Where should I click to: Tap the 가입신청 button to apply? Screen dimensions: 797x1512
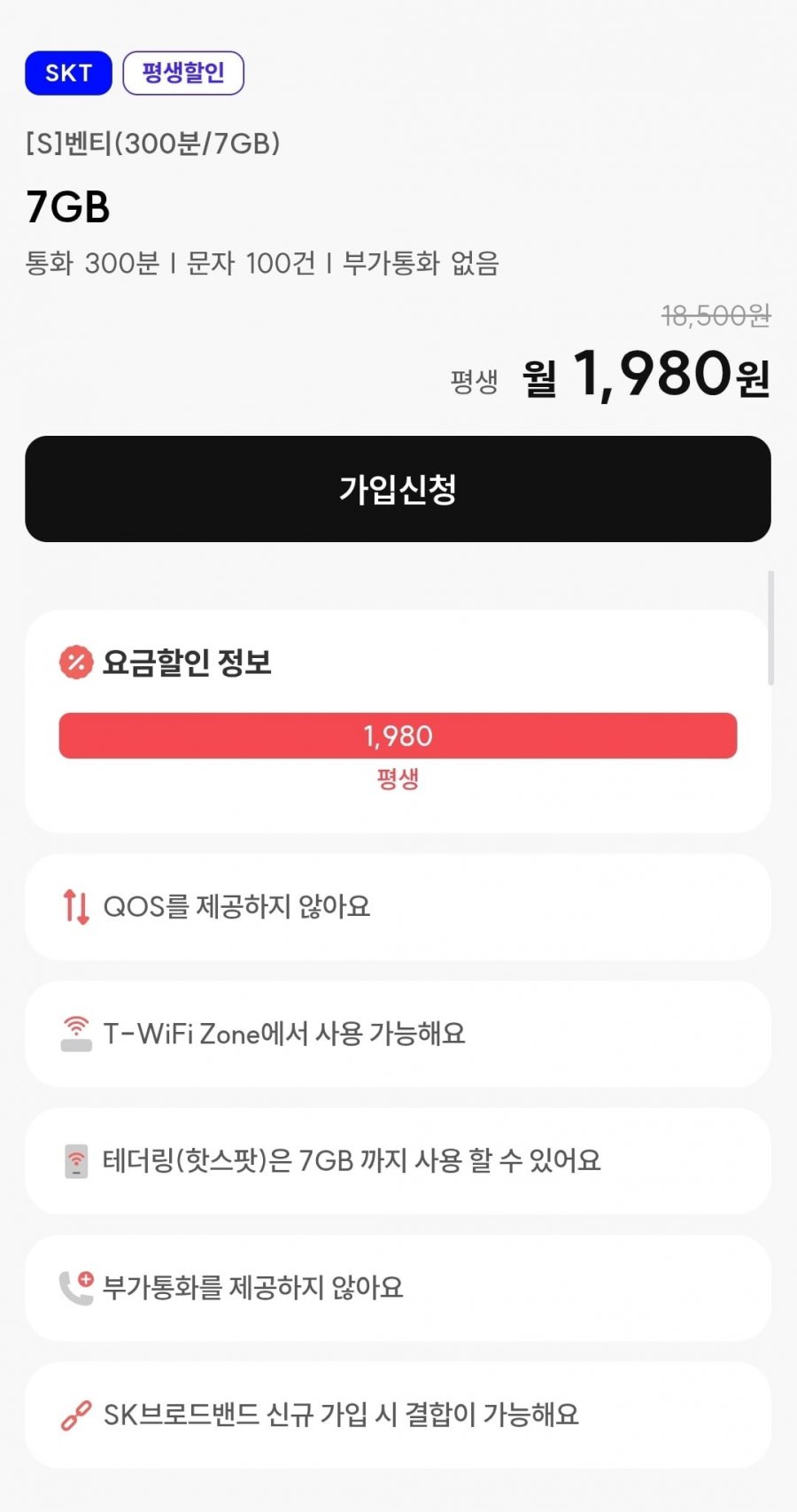398,489
